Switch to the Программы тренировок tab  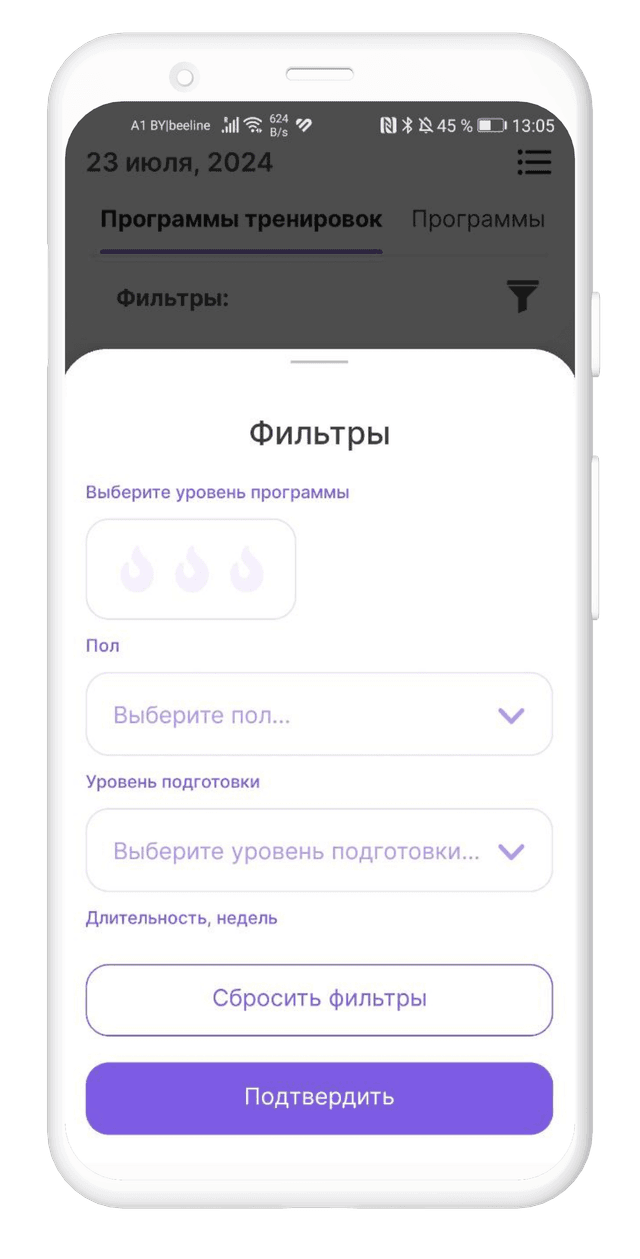(241, 220)
